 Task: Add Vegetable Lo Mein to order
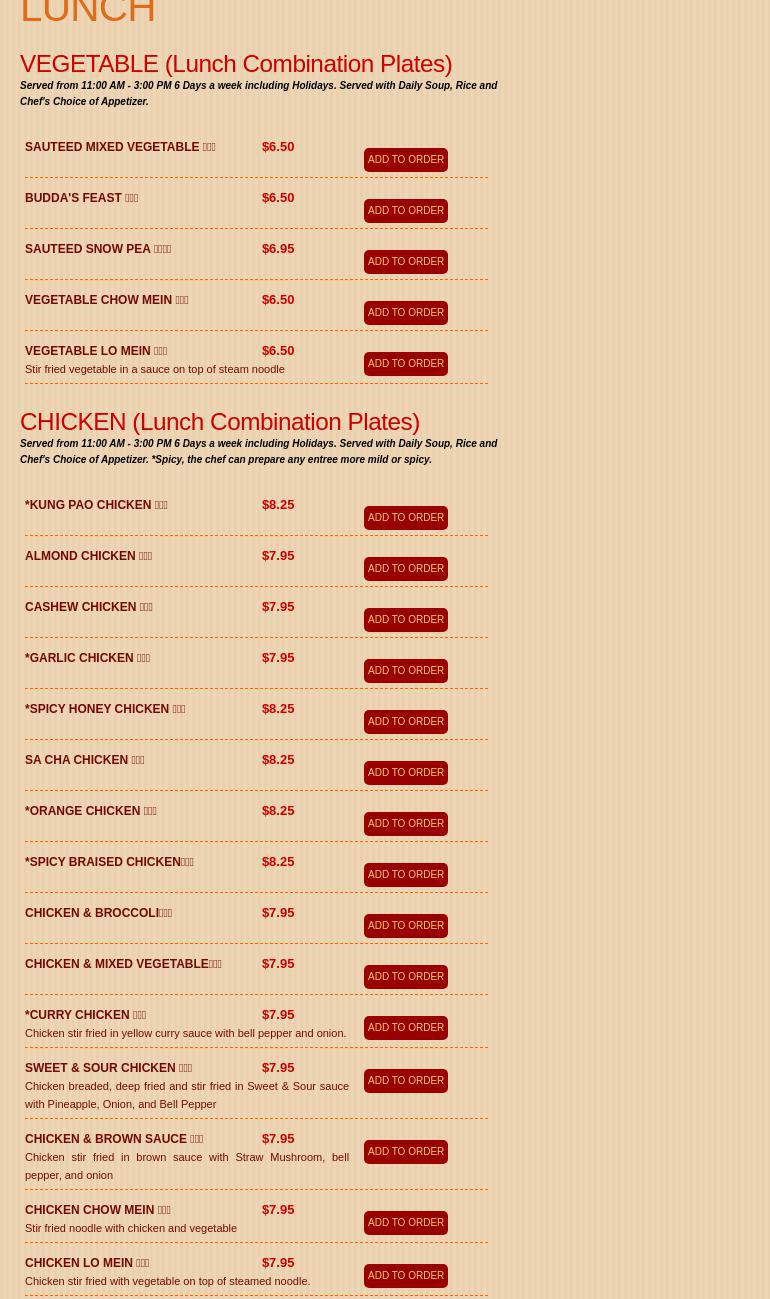(405, 364)
